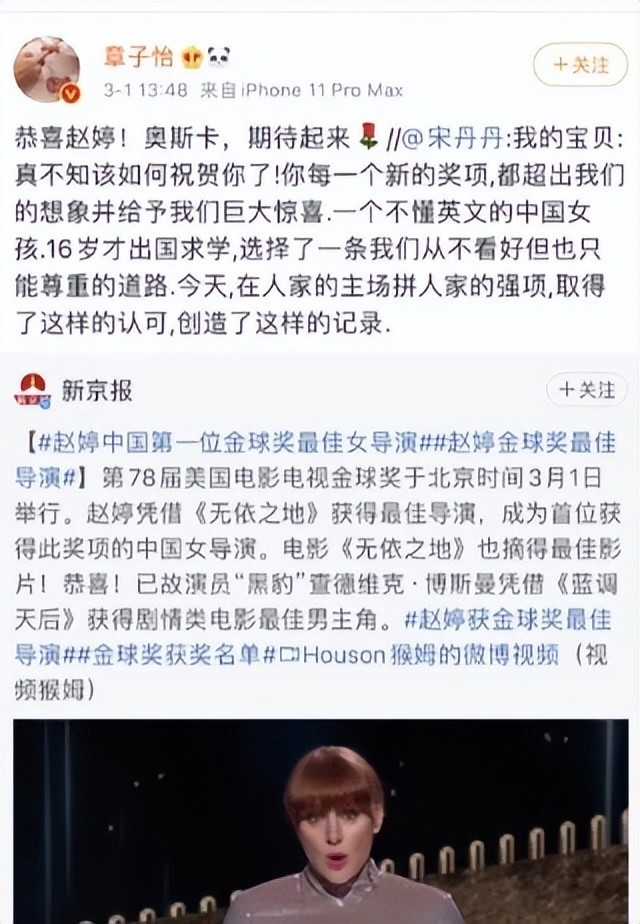Follow 章子怡 with the 关注 button
Screen dimensions: 640x924
585,65
